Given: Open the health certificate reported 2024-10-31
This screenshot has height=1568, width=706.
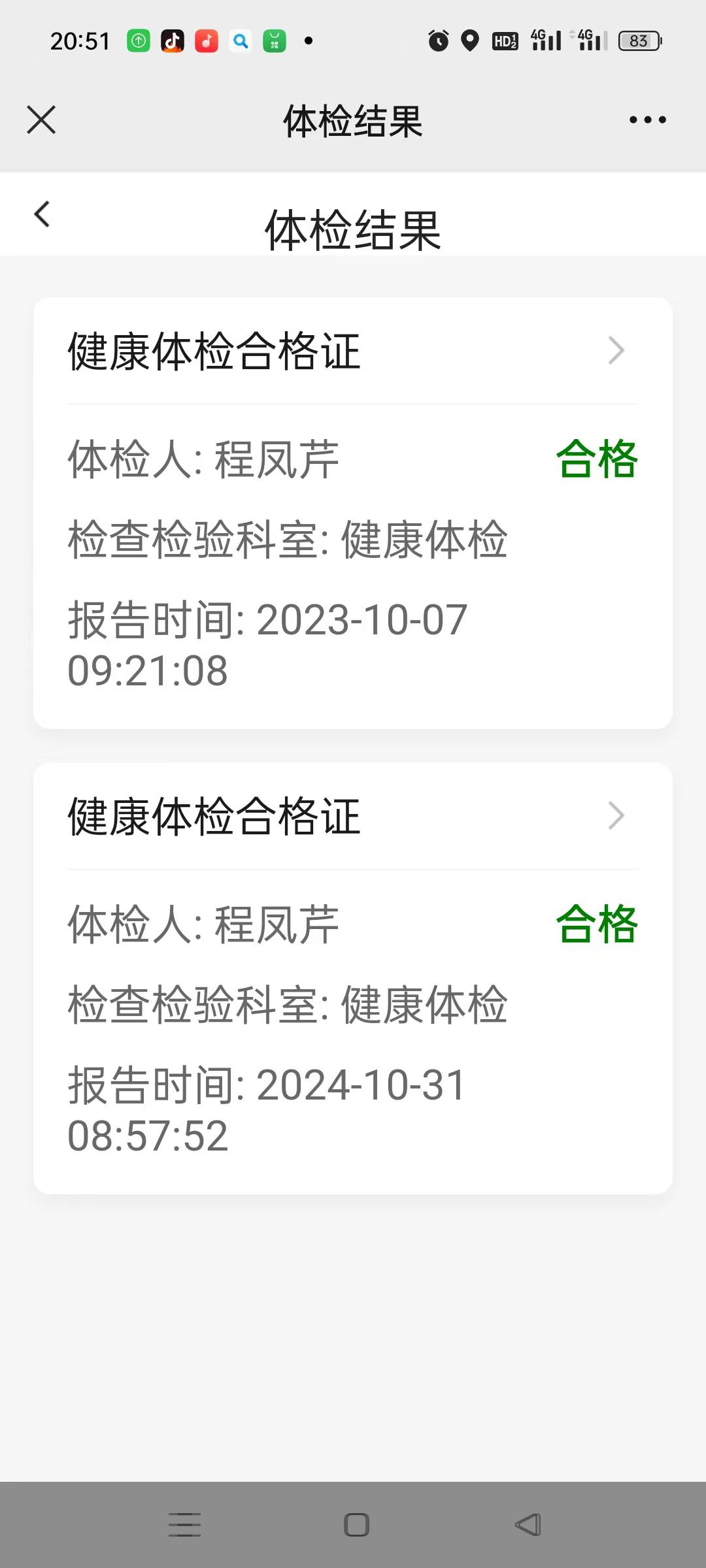Looking at the screenshot, I should (x=353, y=817).
